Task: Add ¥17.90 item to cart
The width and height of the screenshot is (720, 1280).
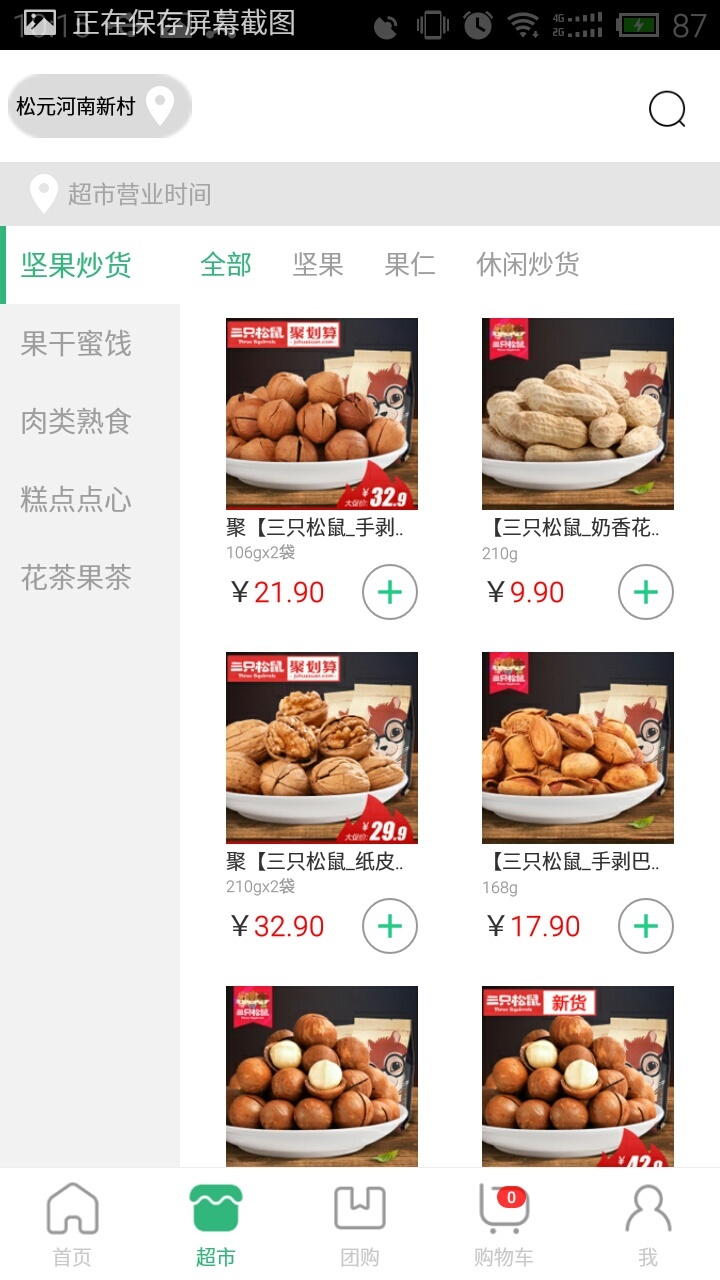Action: click(645, 926)
